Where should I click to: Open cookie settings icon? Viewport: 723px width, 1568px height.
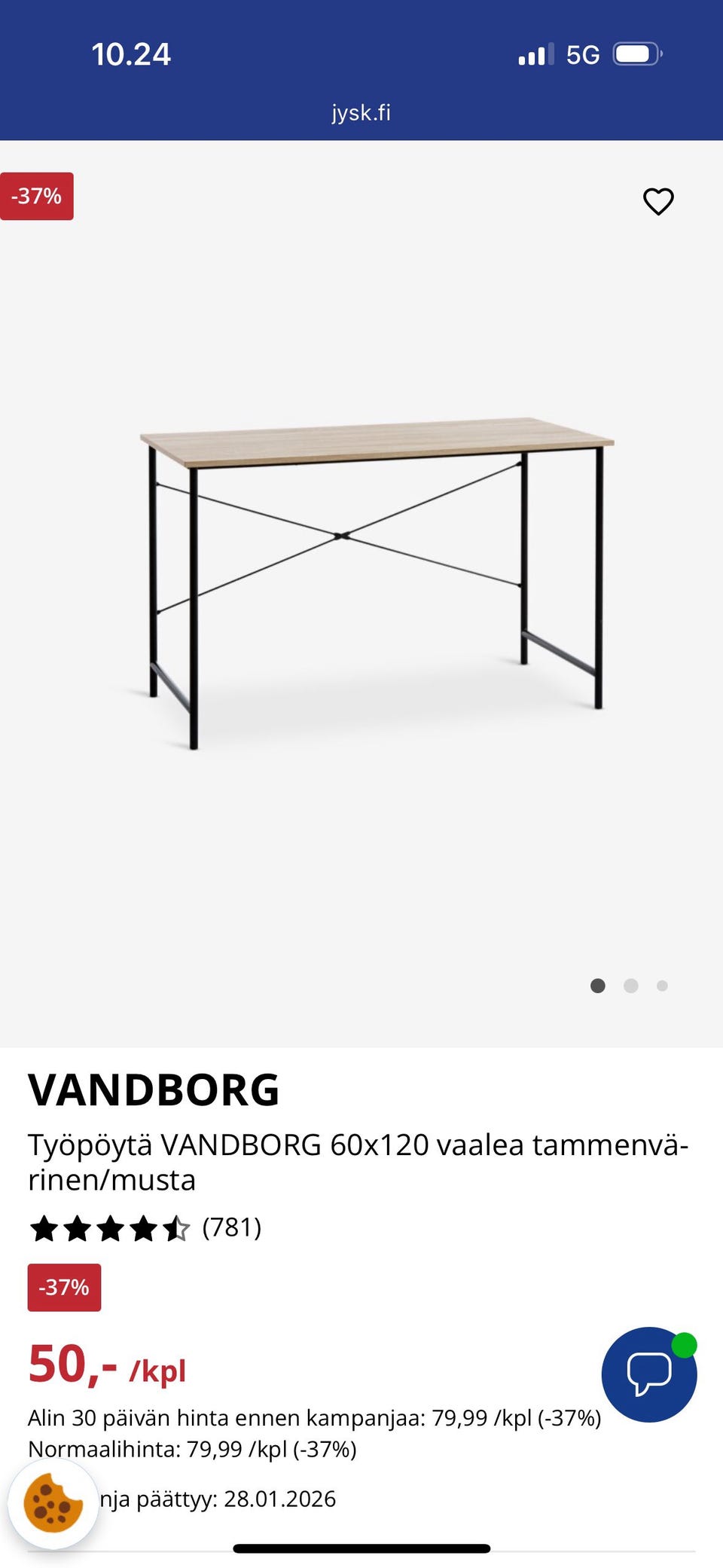(x=53, y=1503)
